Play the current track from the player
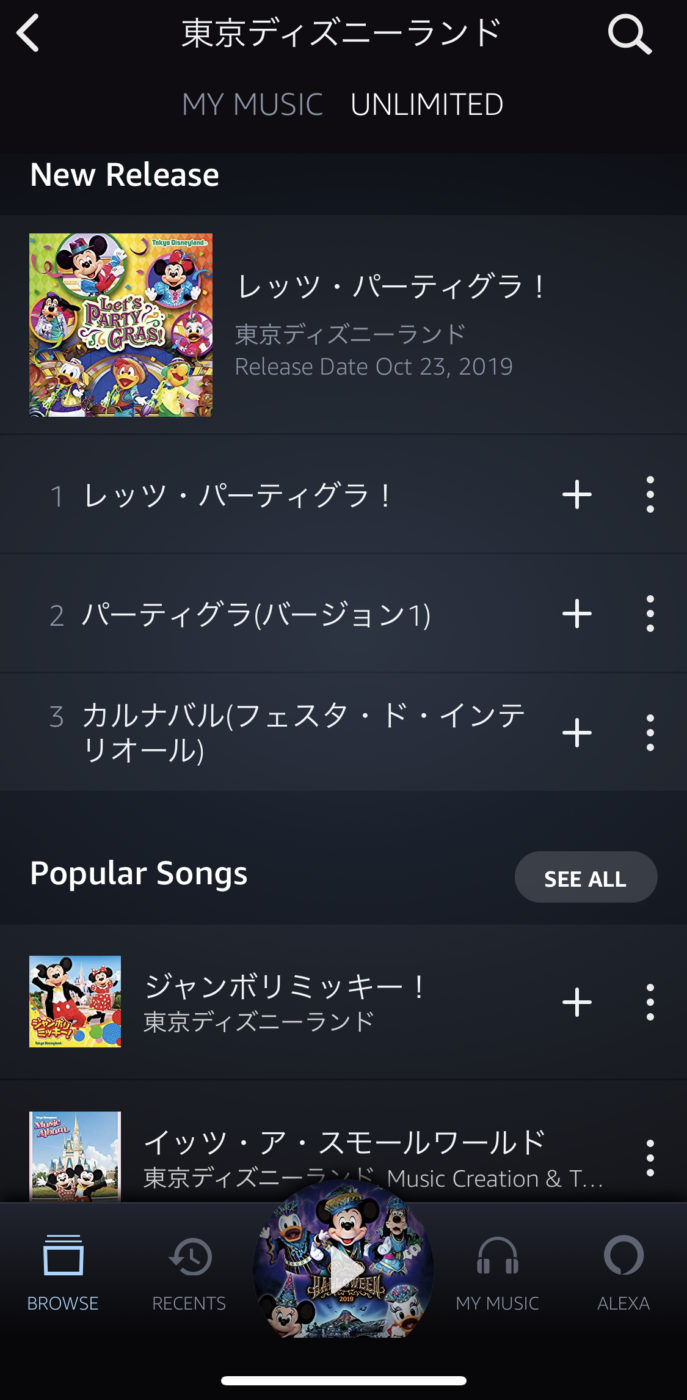Image resolution: width=687 pixels, height=1400 pixels. tap(343, 1269)
